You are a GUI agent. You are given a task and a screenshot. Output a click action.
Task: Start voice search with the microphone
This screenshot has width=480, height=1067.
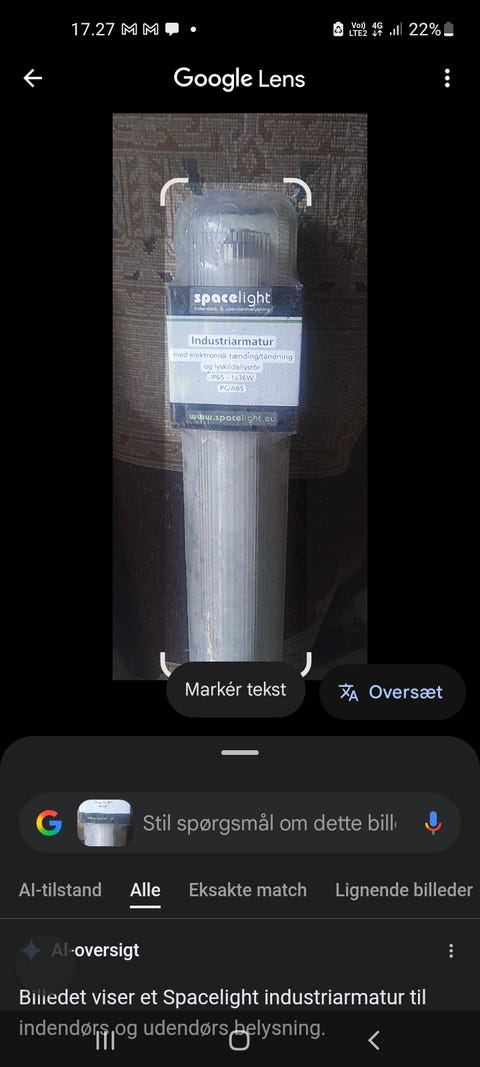(x=432, y=823)
